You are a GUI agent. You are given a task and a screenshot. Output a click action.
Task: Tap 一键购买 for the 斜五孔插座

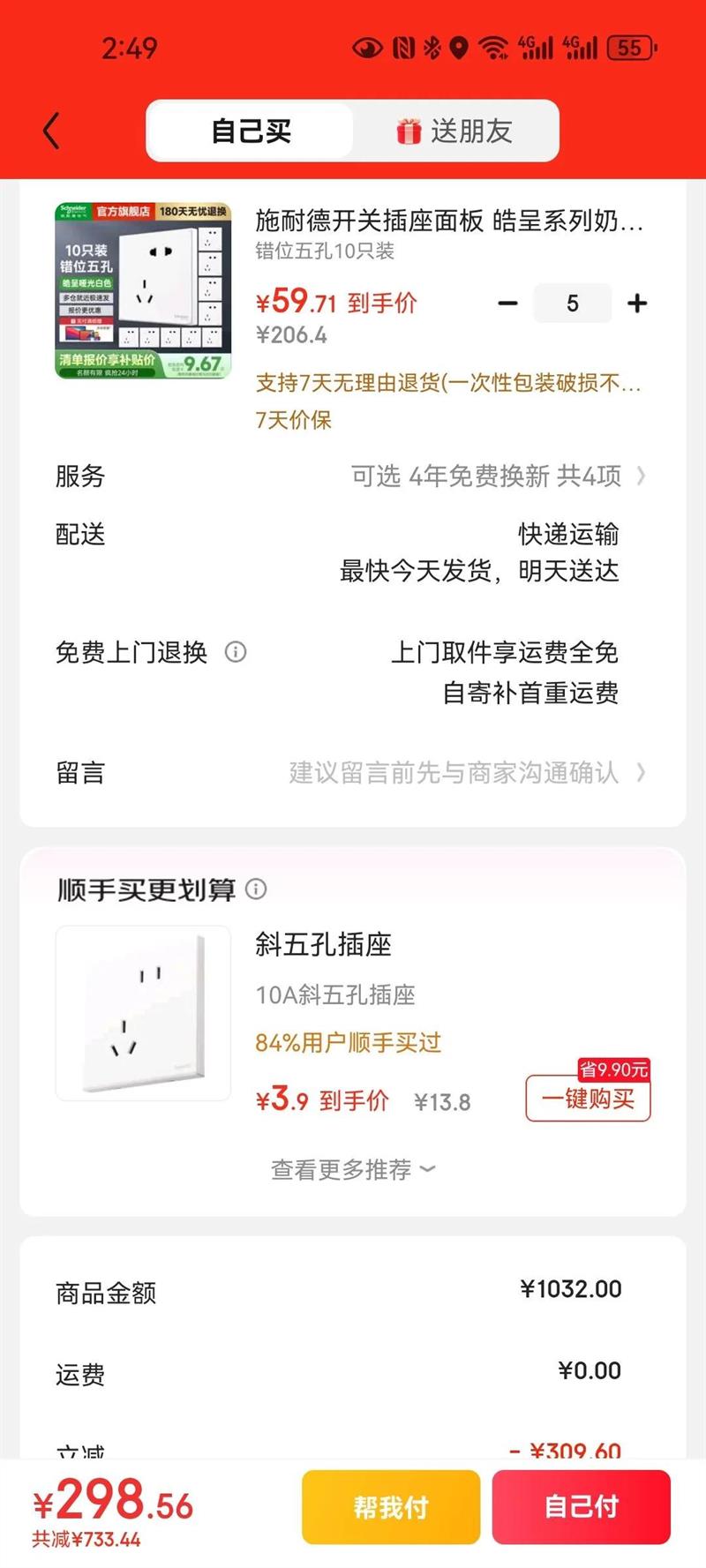tap(588, 1099)
